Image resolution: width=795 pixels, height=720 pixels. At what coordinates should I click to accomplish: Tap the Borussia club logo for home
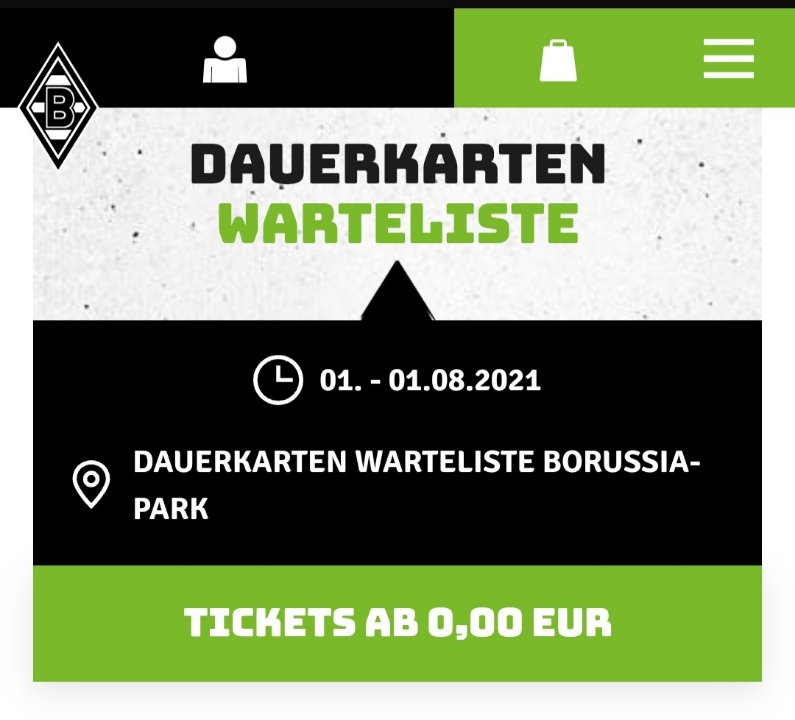(58, 105)
